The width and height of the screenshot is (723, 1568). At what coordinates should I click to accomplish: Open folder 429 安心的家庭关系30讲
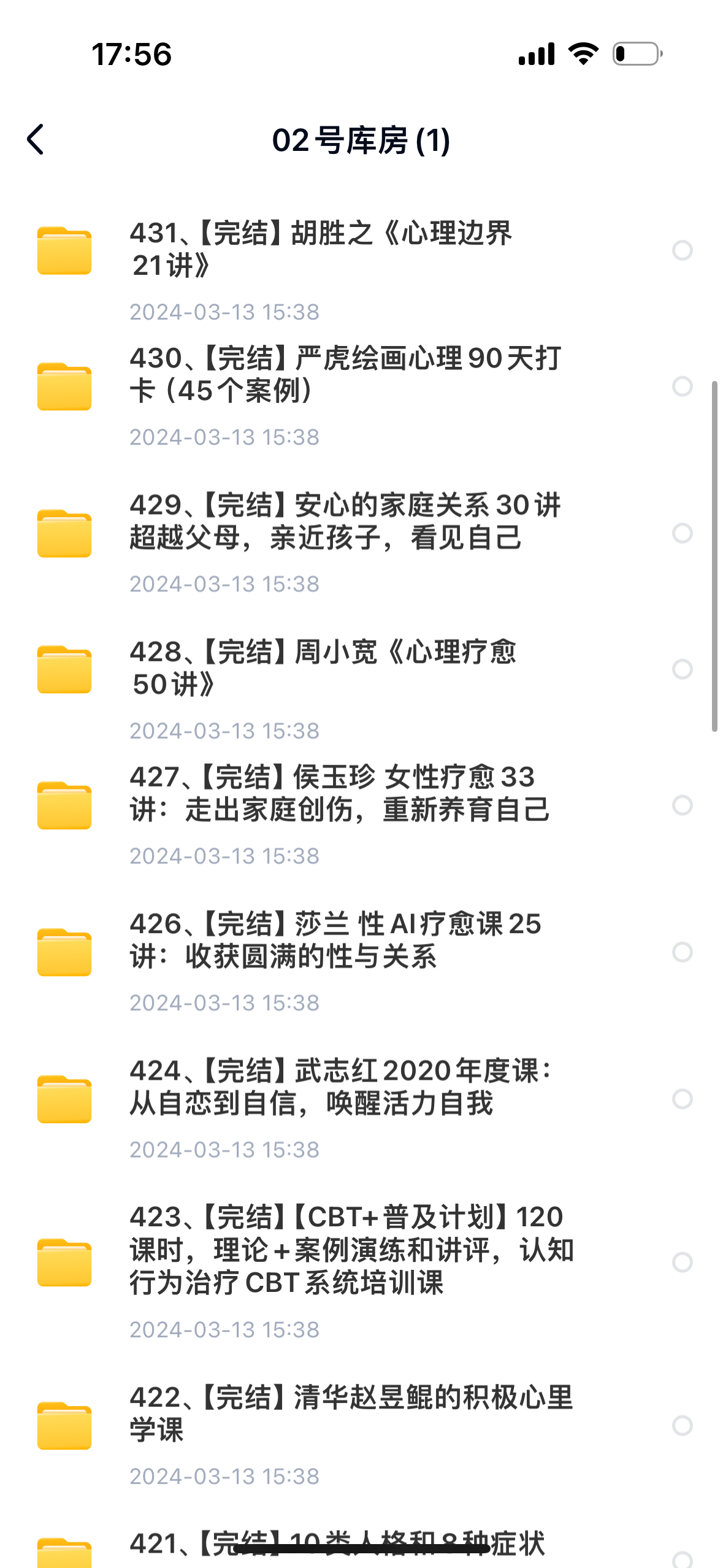[x=345, y=521]
